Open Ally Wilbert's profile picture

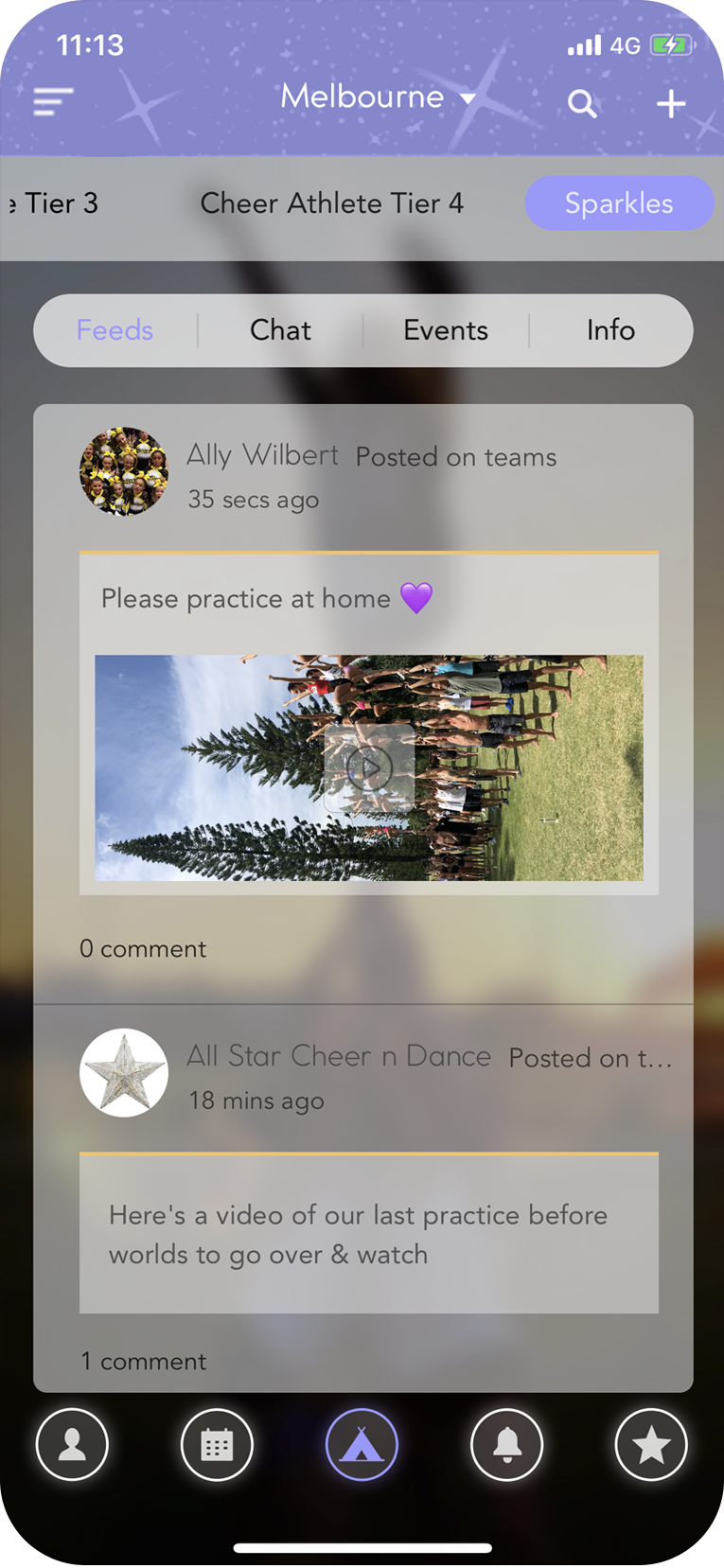124,471
